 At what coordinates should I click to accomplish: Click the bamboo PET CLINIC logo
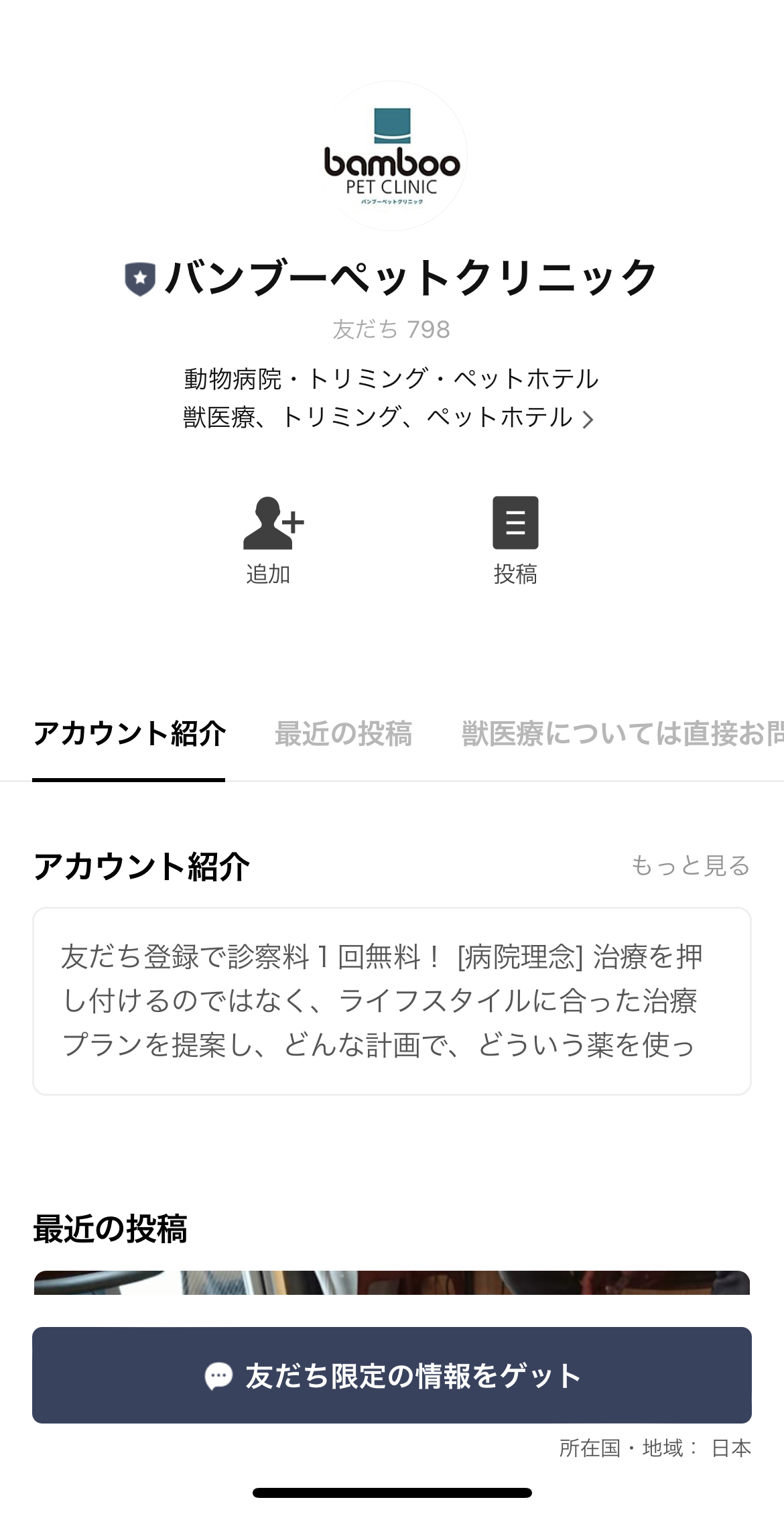[392, 157]
